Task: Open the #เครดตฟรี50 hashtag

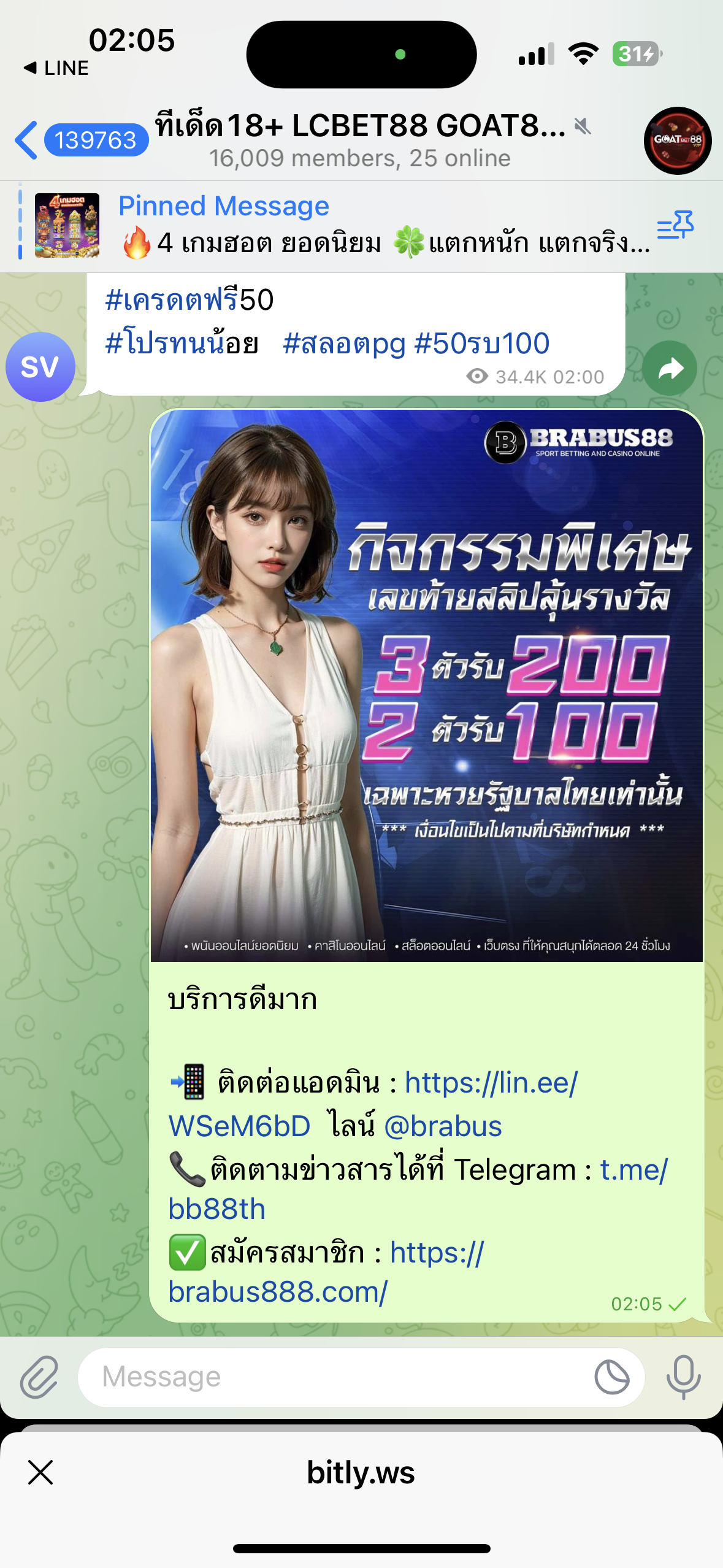Action: (x=189, y=299)
